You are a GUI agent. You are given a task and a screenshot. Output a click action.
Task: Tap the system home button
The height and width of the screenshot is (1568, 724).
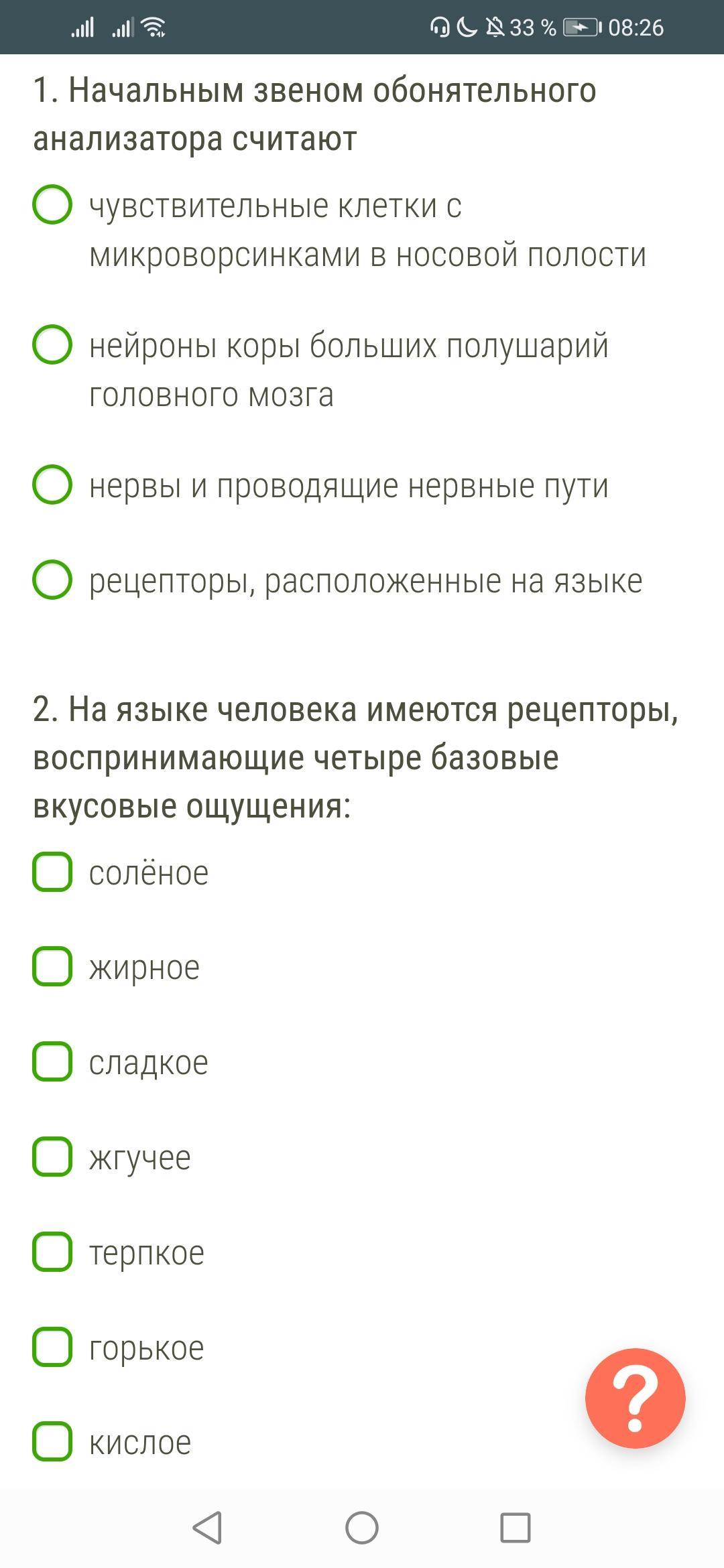[362, 1528]
